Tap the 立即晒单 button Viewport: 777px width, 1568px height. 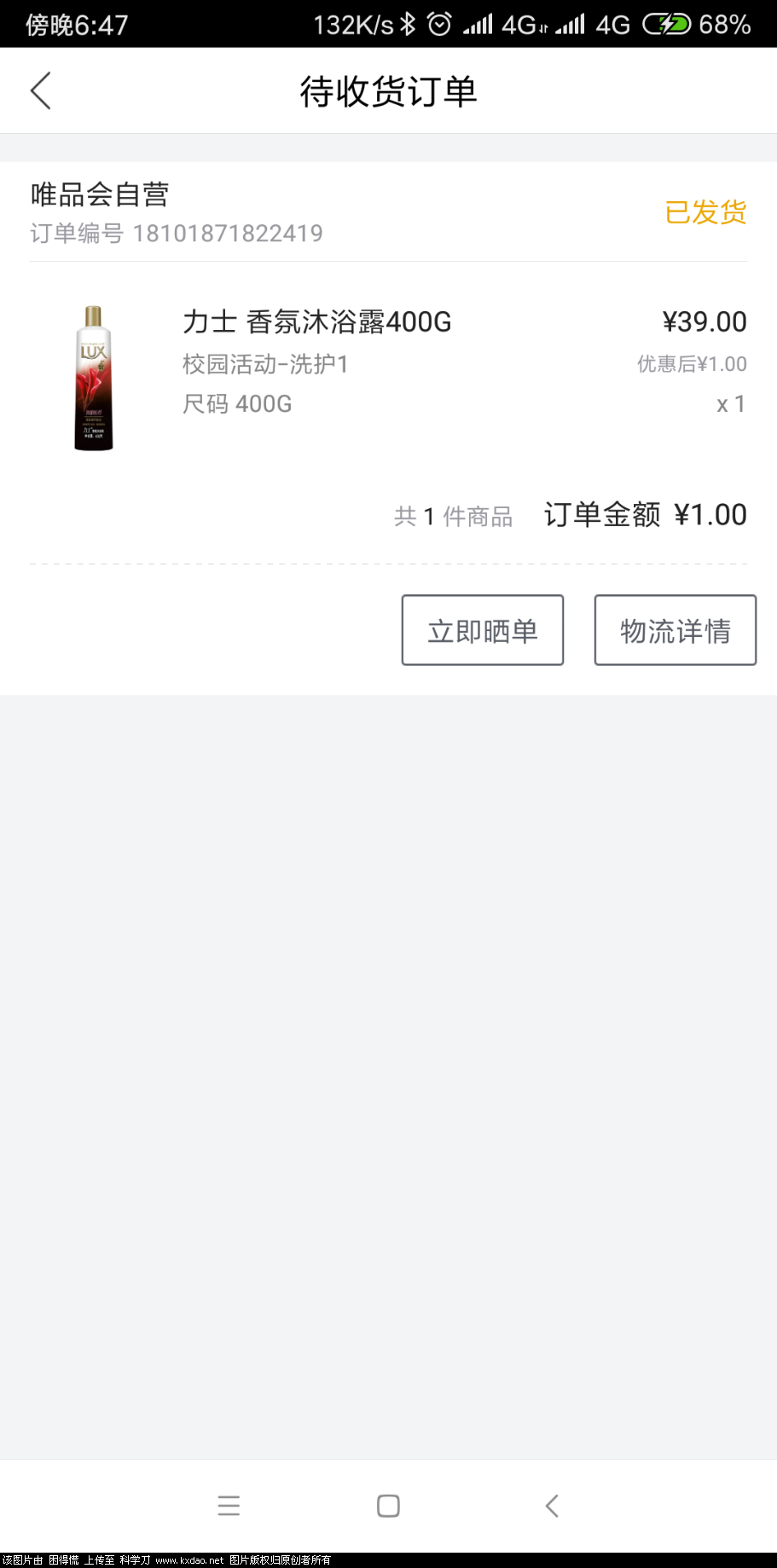482,629
